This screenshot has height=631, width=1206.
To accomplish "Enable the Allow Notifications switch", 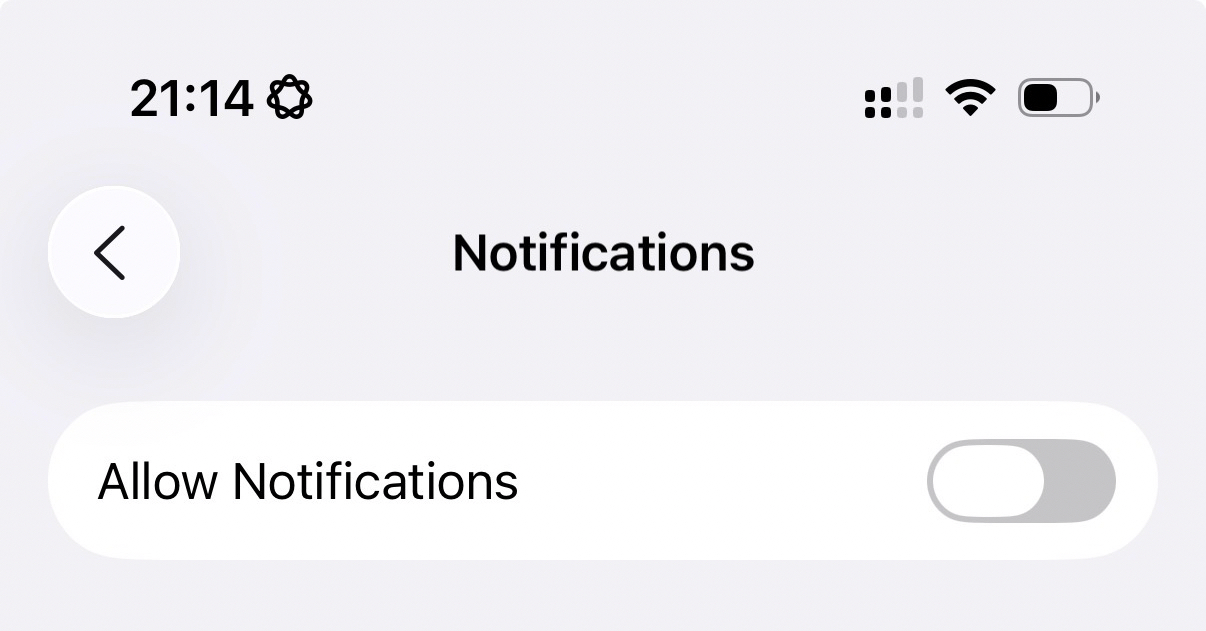I will click(1020, 481).
